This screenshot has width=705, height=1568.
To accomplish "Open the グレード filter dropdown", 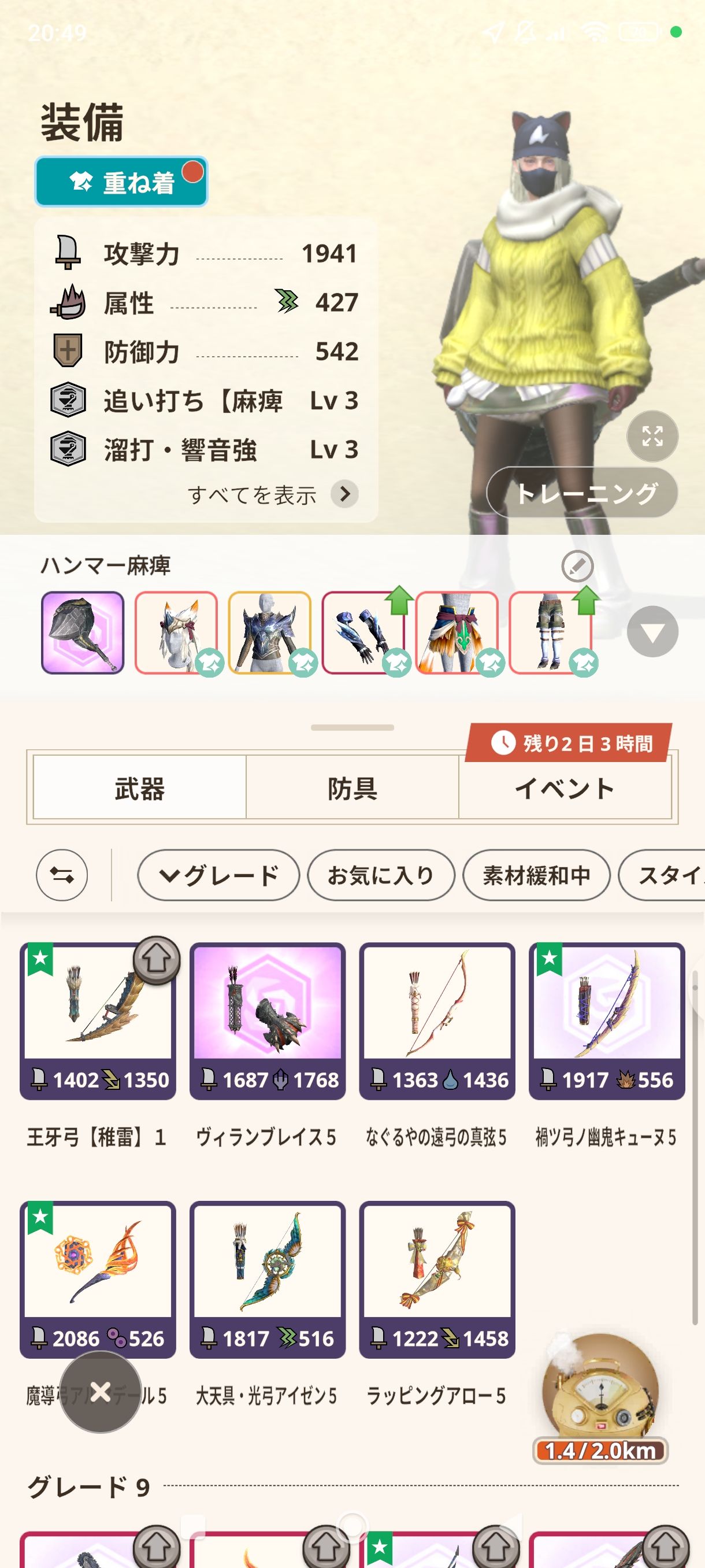I will click(x=218, y=875).
